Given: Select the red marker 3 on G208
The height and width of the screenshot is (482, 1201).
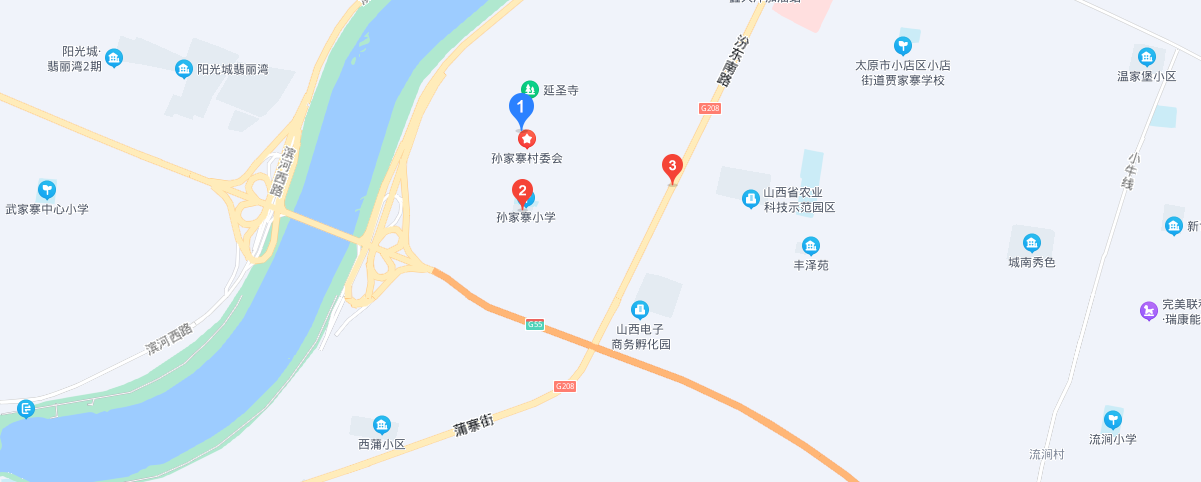Looking at the screenshot, I should (x=673, y=166).
